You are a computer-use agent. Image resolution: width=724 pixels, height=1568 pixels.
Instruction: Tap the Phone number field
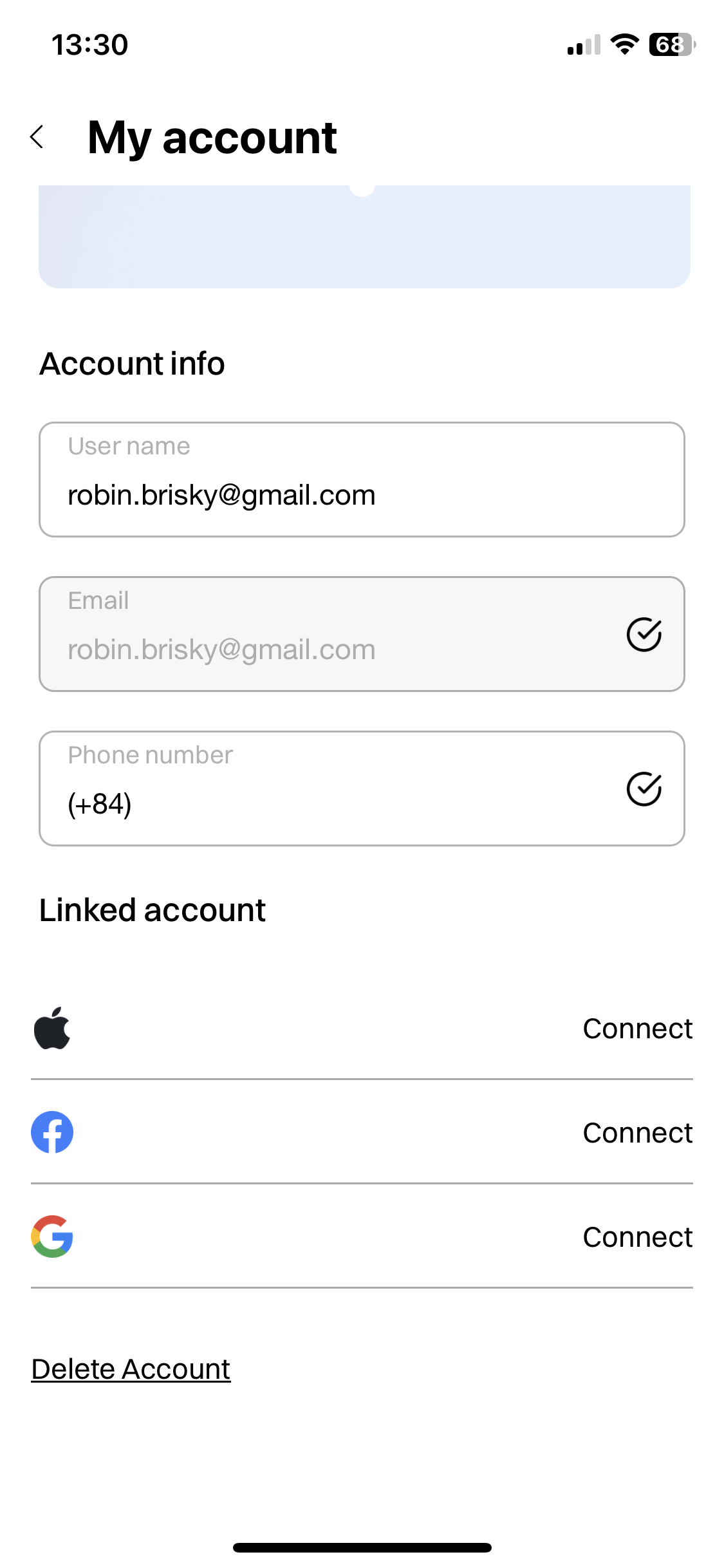tap(362, 789)
